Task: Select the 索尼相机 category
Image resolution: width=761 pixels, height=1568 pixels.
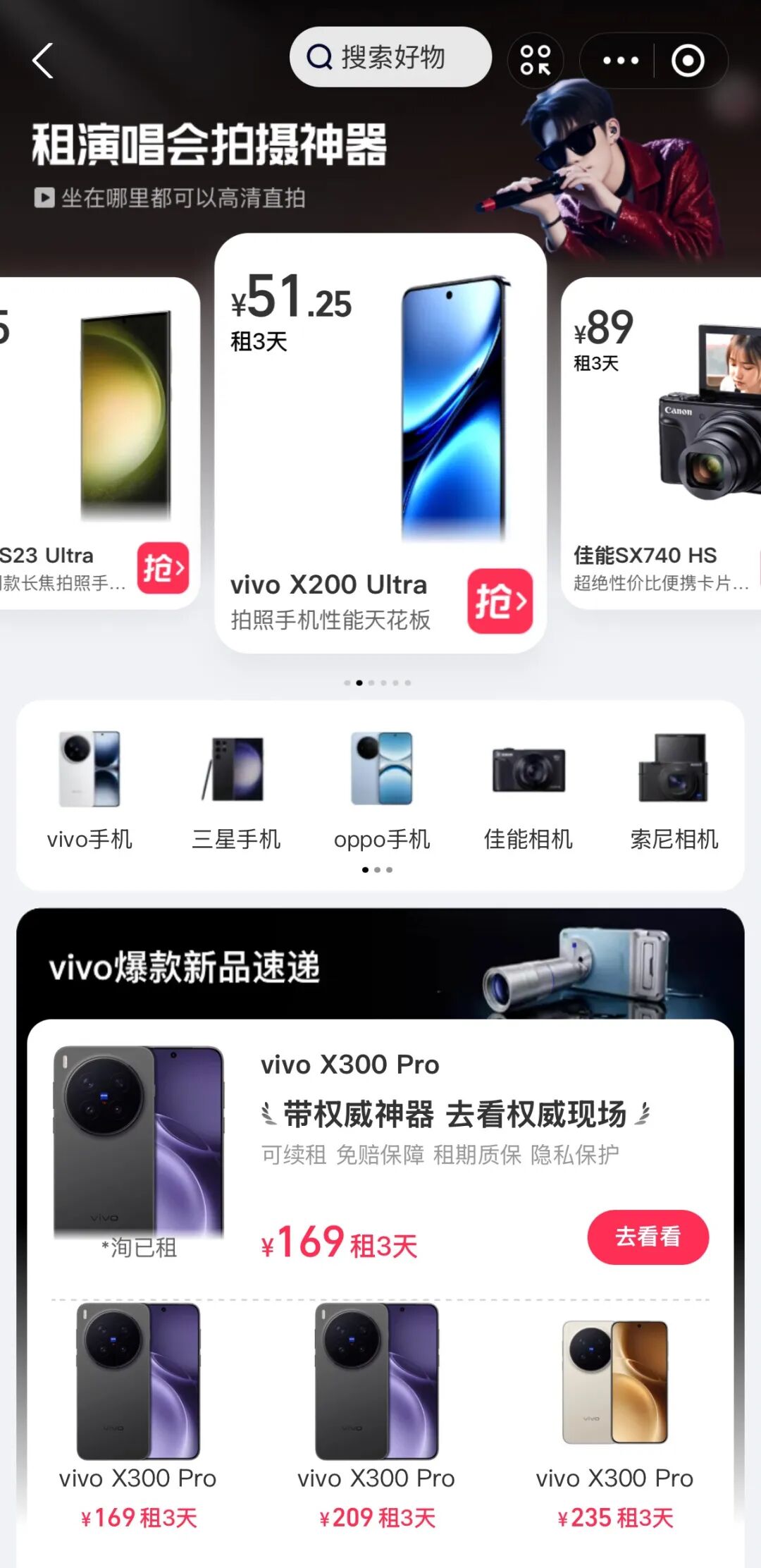Action: pos(674,790)
